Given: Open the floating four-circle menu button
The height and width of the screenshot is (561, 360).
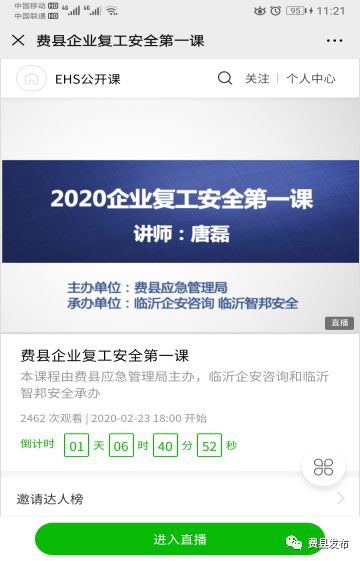Looking at the screenshot, I should pos(323,467).
